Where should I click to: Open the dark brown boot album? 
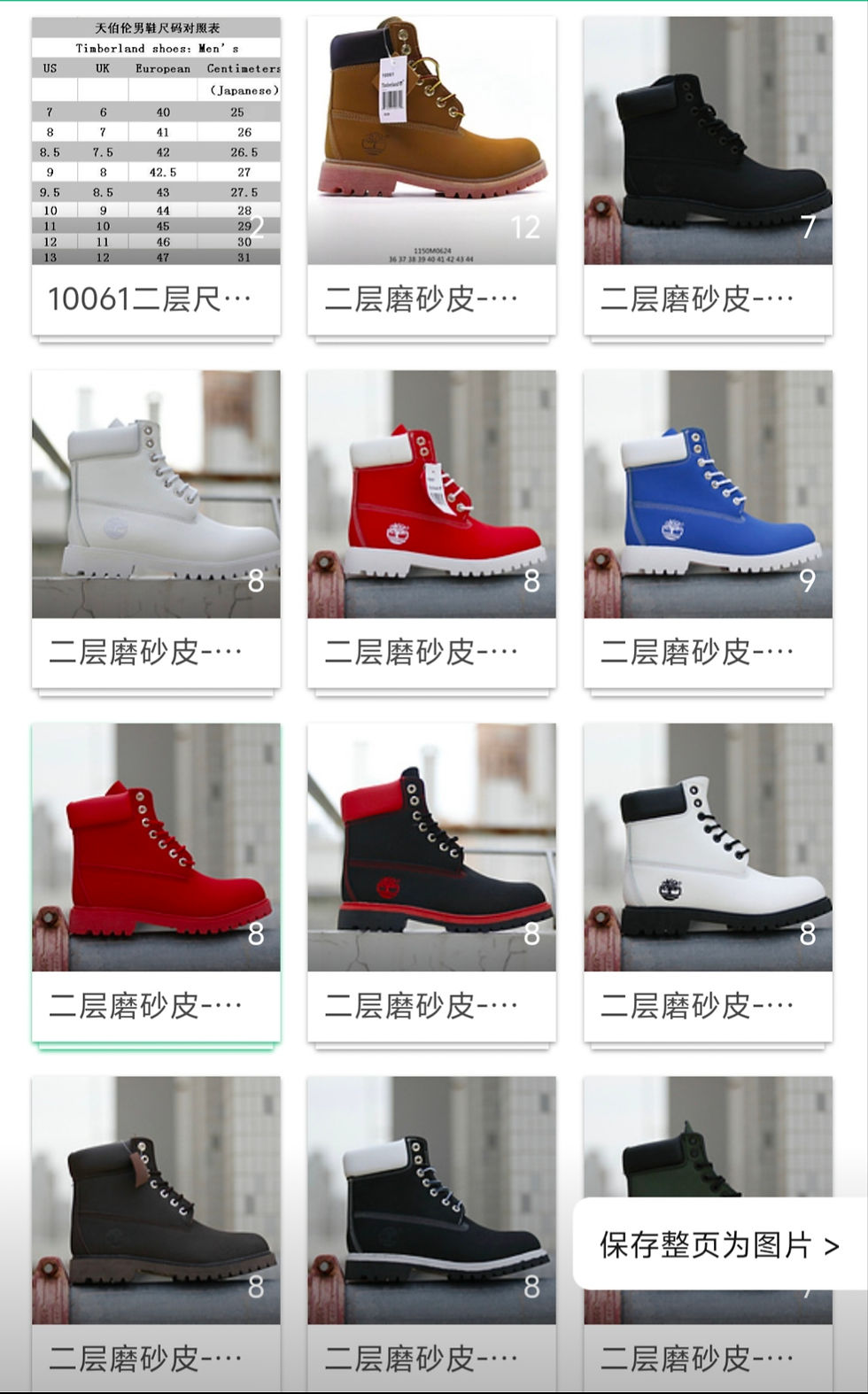(x=156, y=1200)
